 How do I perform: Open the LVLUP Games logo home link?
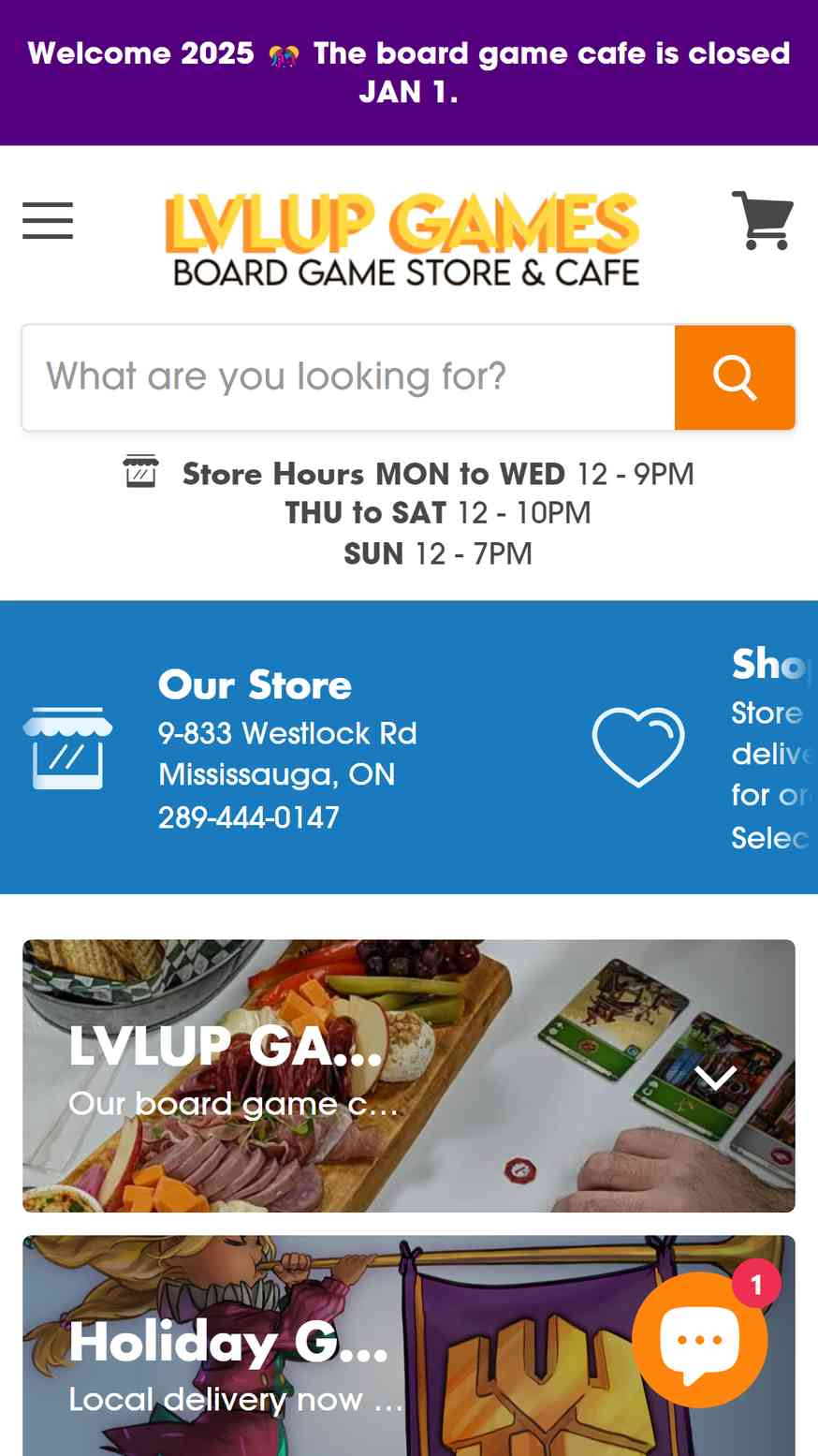coord(402,239)
